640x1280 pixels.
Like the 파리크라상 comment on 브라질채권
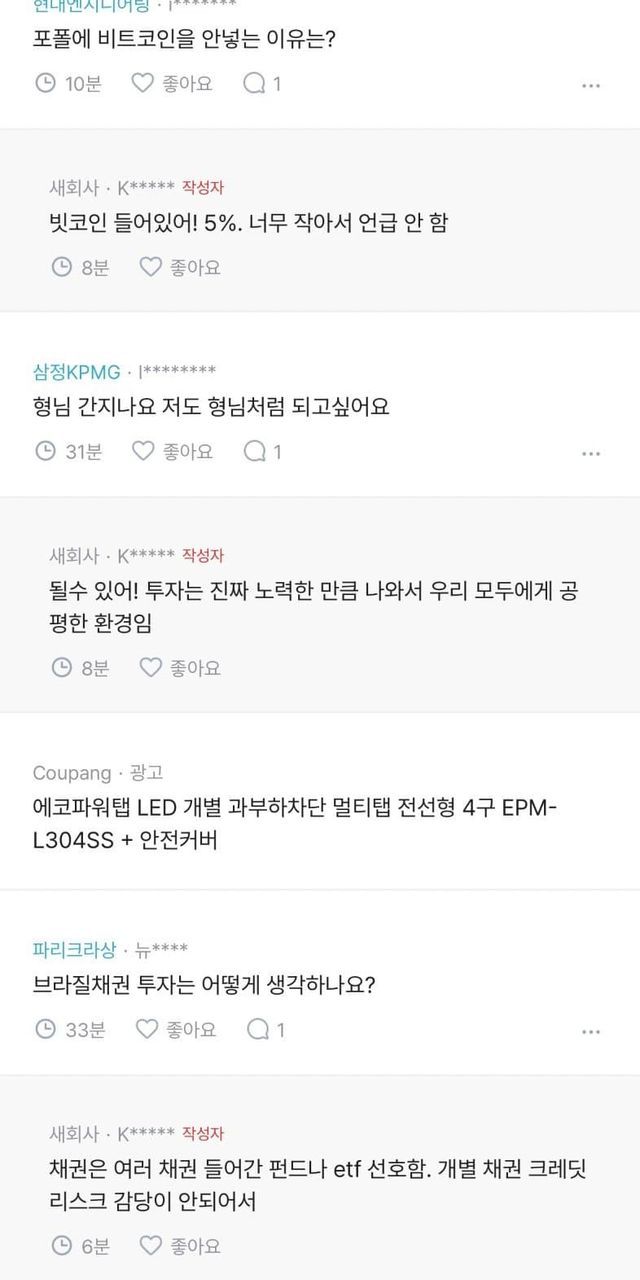coord(175,1029)
